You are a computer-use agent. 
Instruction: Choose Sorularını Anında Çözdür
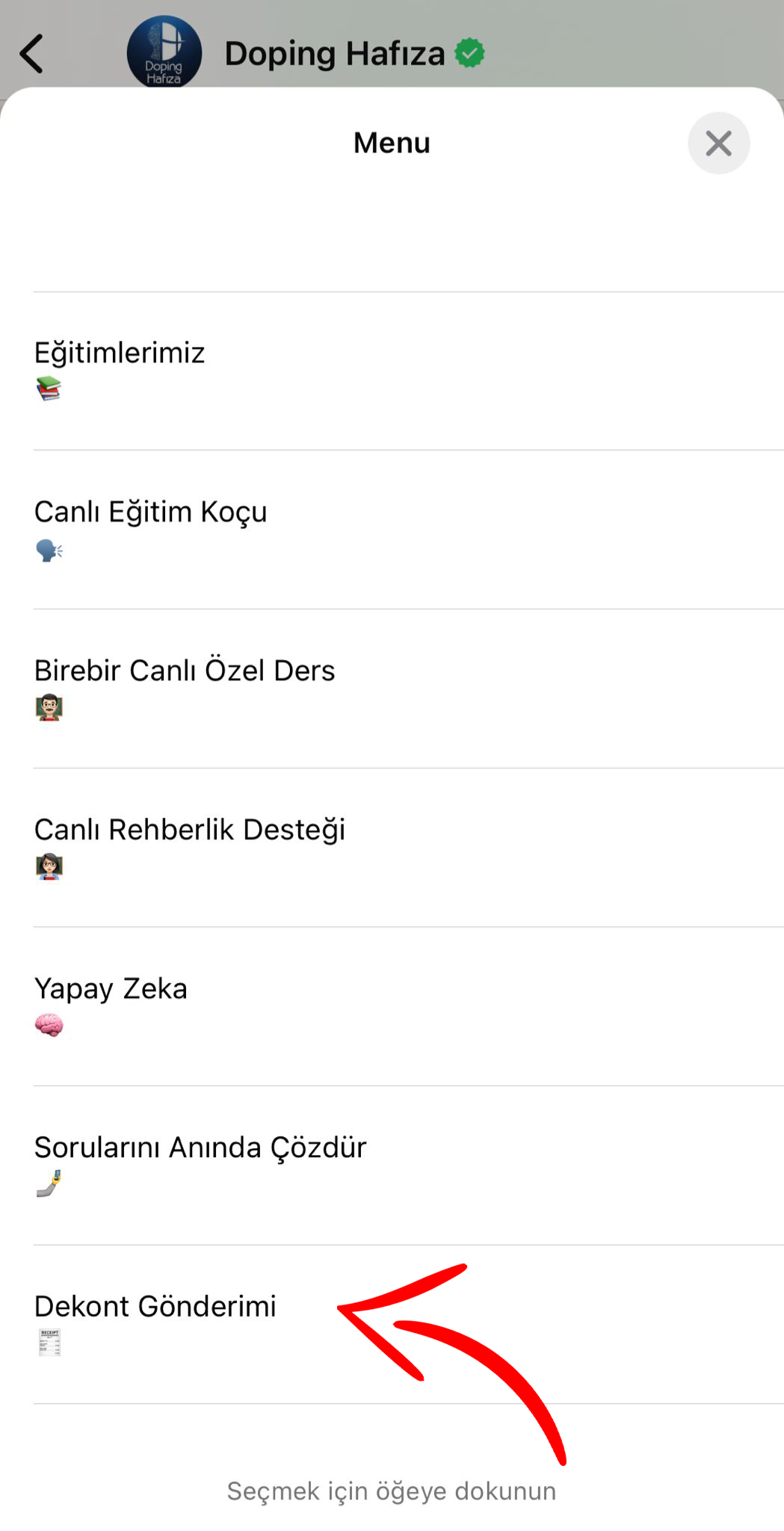point(409,1165)
